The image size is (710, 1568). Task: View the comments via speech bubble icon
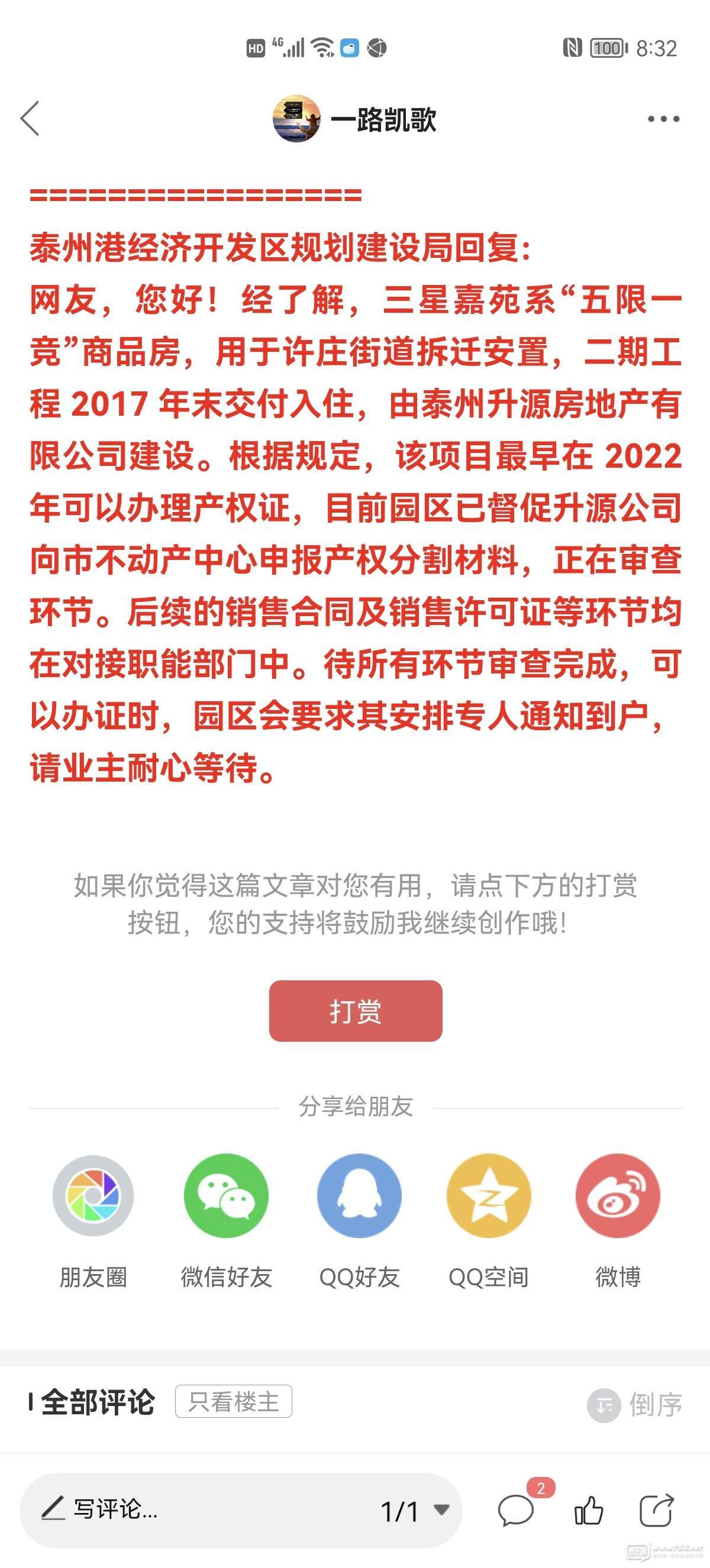pos(517,1510)
